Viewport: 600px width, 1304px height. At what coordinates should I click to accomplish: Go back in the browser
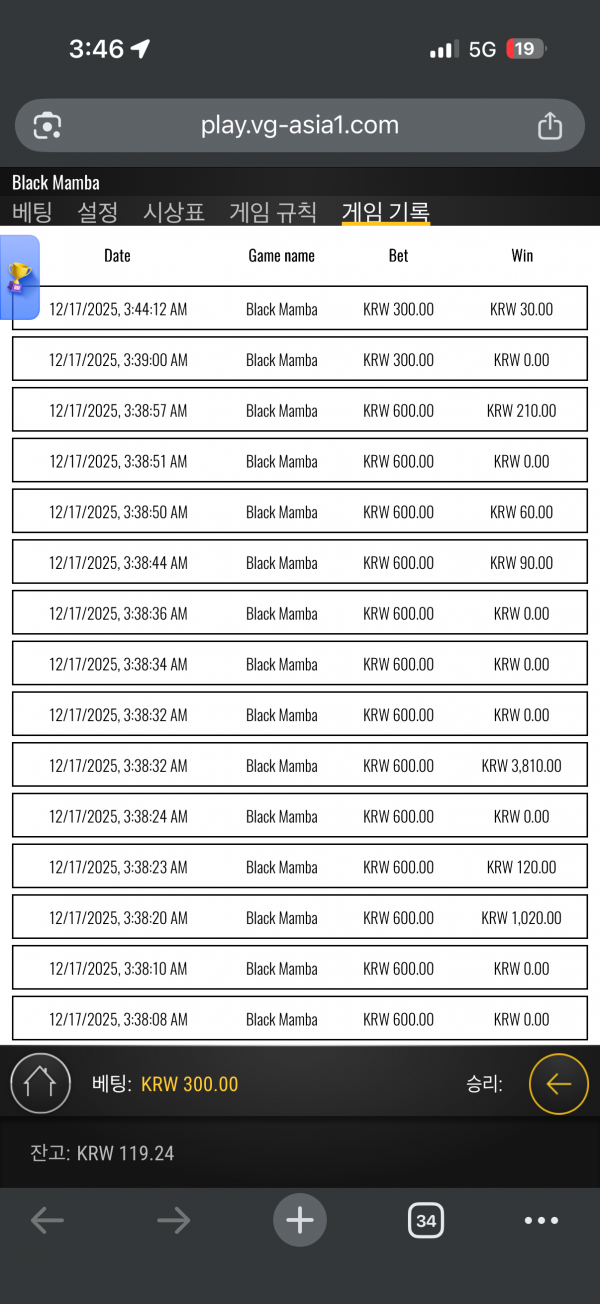click(x=47, y=1220)
